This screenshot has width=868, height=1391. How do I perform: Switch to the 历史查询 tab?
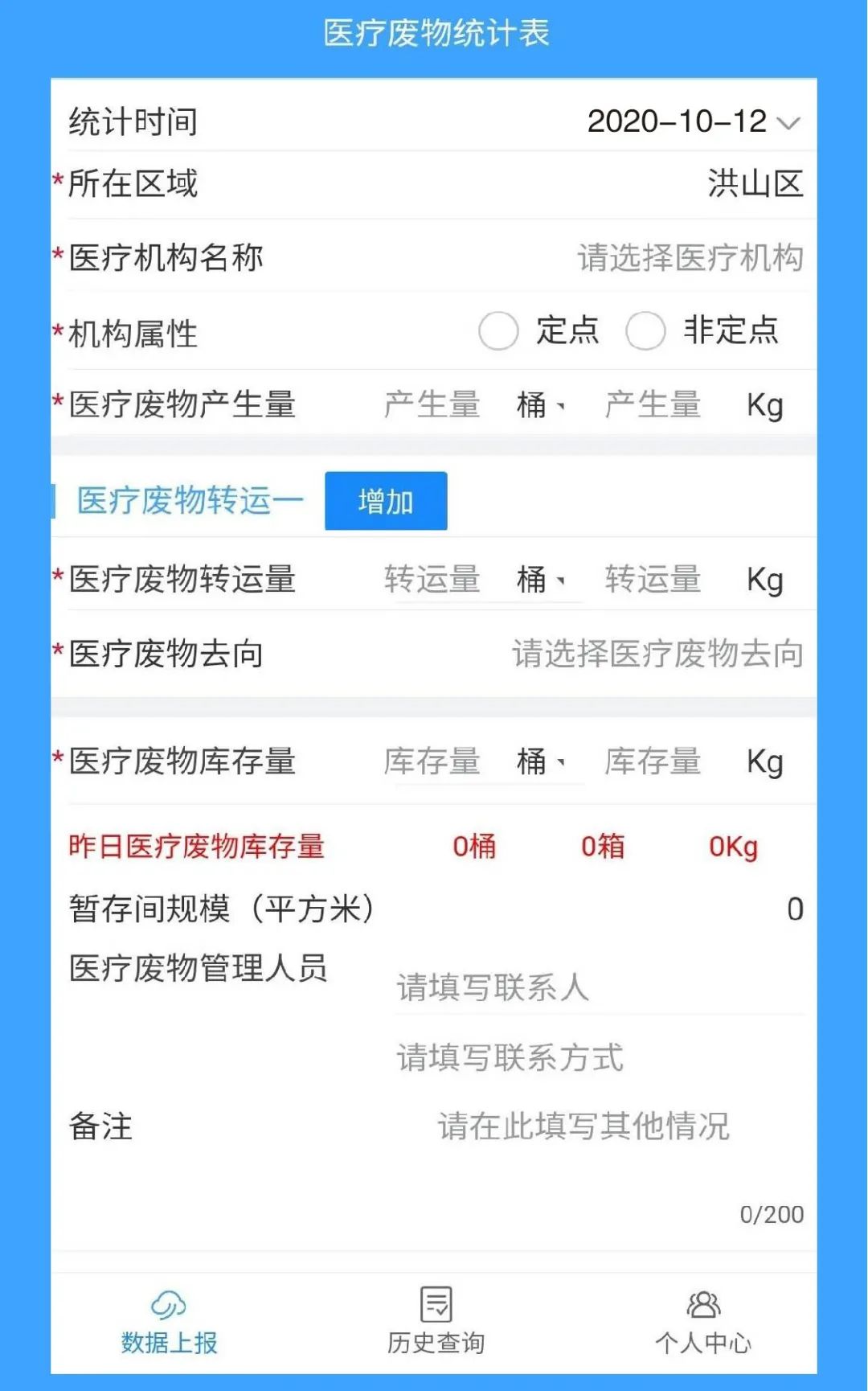tap(436, 1323)
